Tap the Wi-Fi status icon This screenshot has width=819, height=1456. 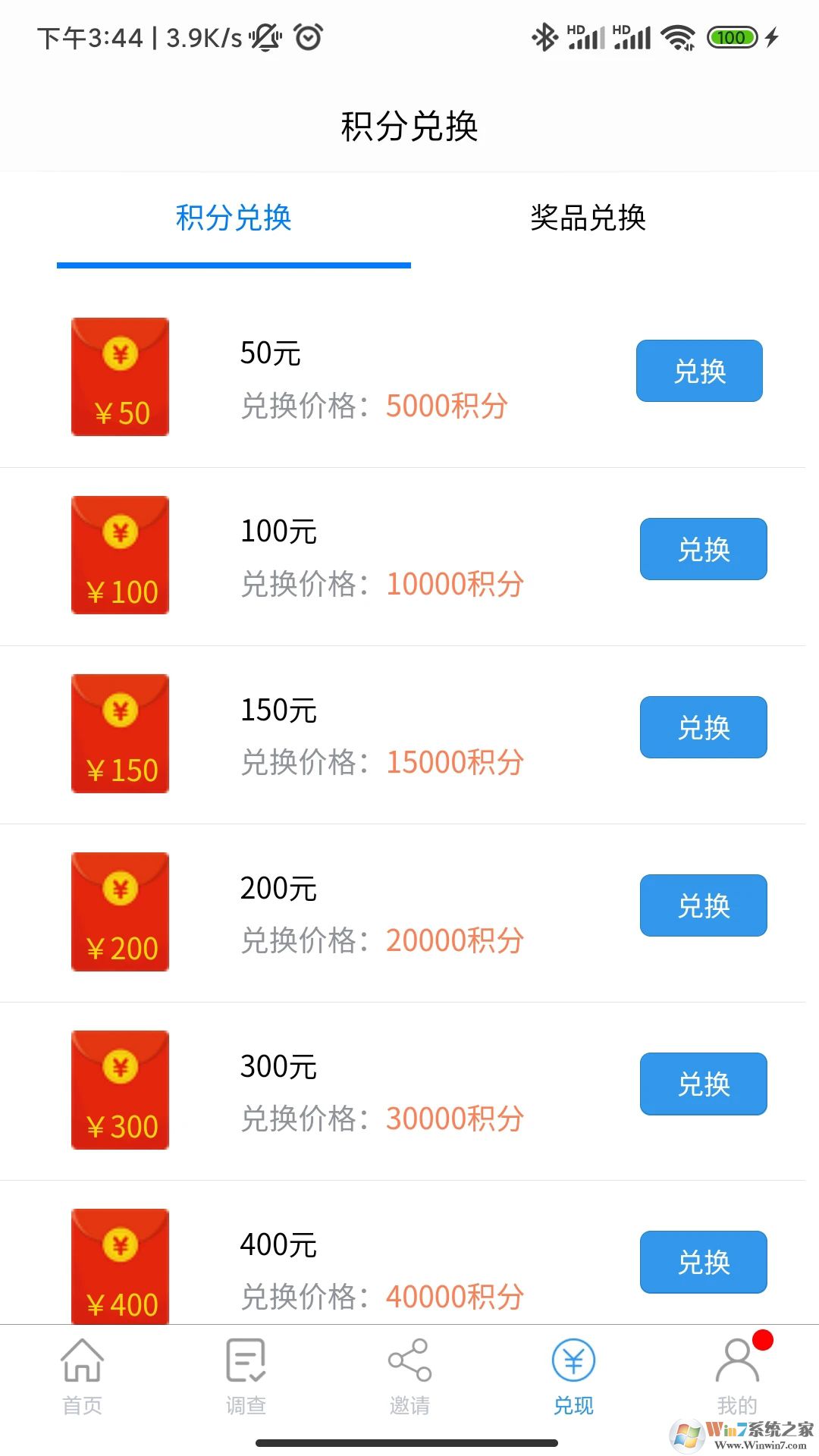[677, 36]
